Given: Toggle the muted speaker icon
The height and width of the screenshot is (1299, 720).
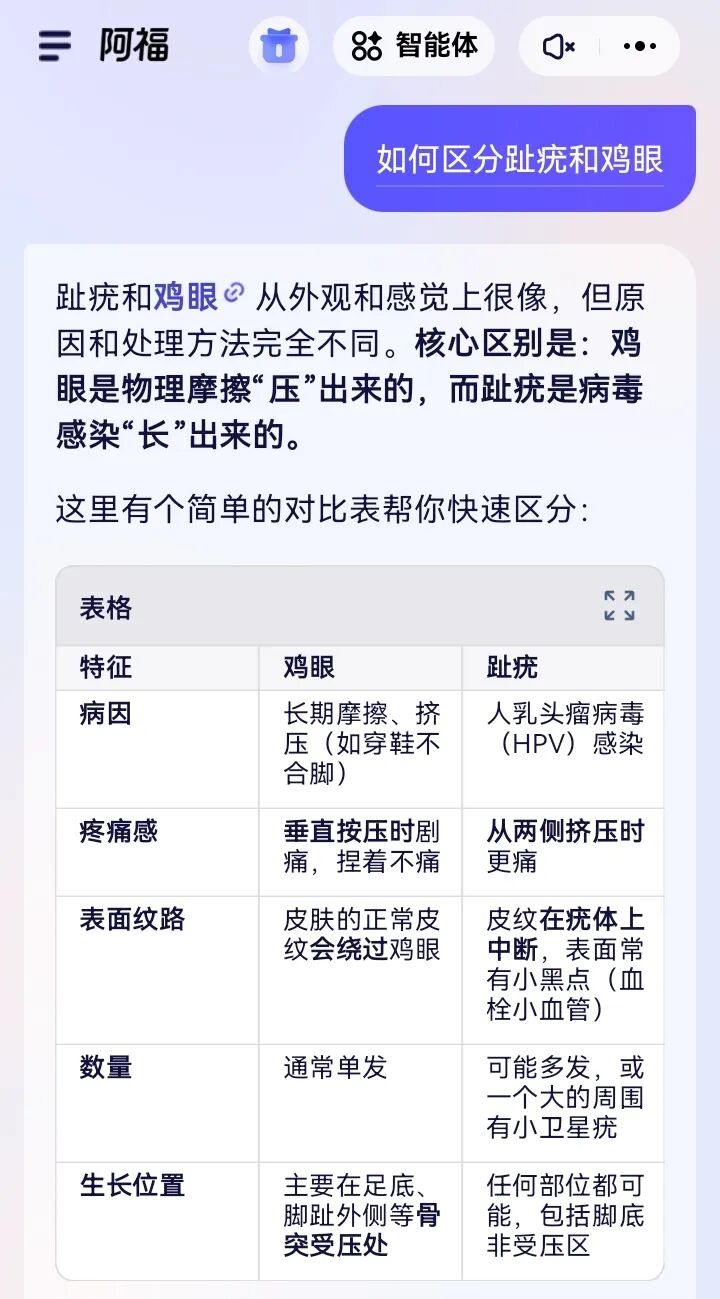Looking at the screenshot, I should 558,46.
